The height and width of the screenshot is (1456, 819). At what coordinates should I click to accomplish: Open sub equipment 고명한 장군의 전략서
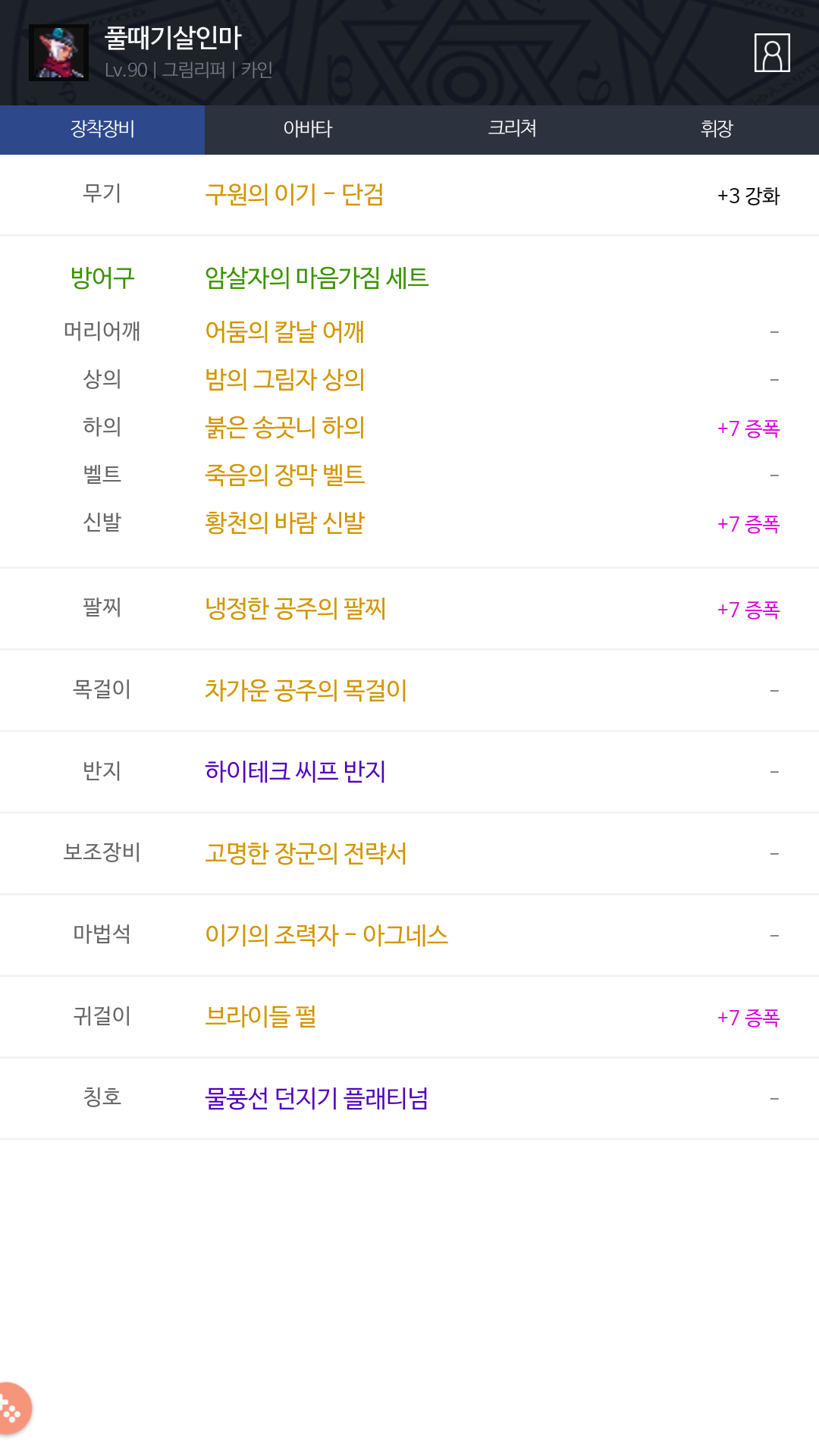306,853
